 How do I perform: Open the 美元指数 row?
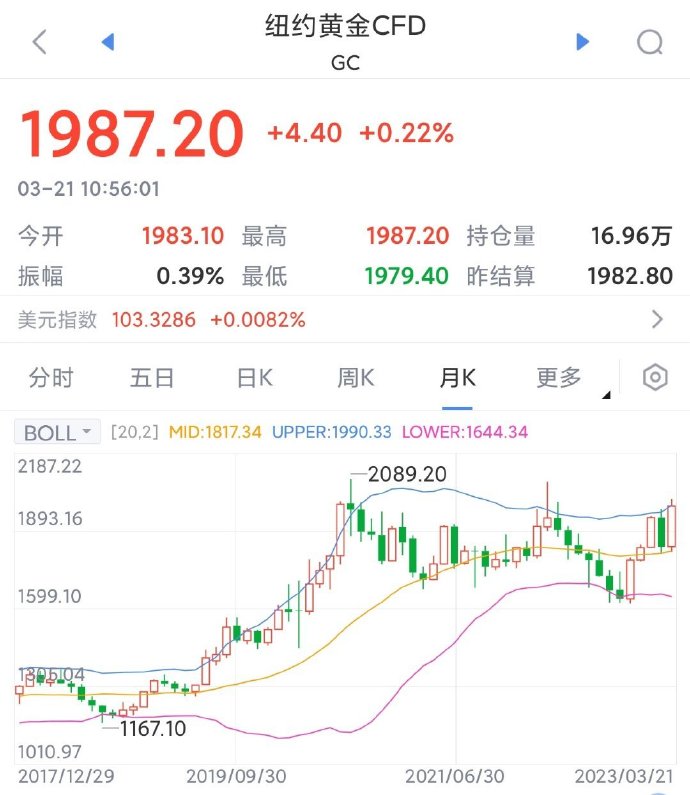click(344, 320)
